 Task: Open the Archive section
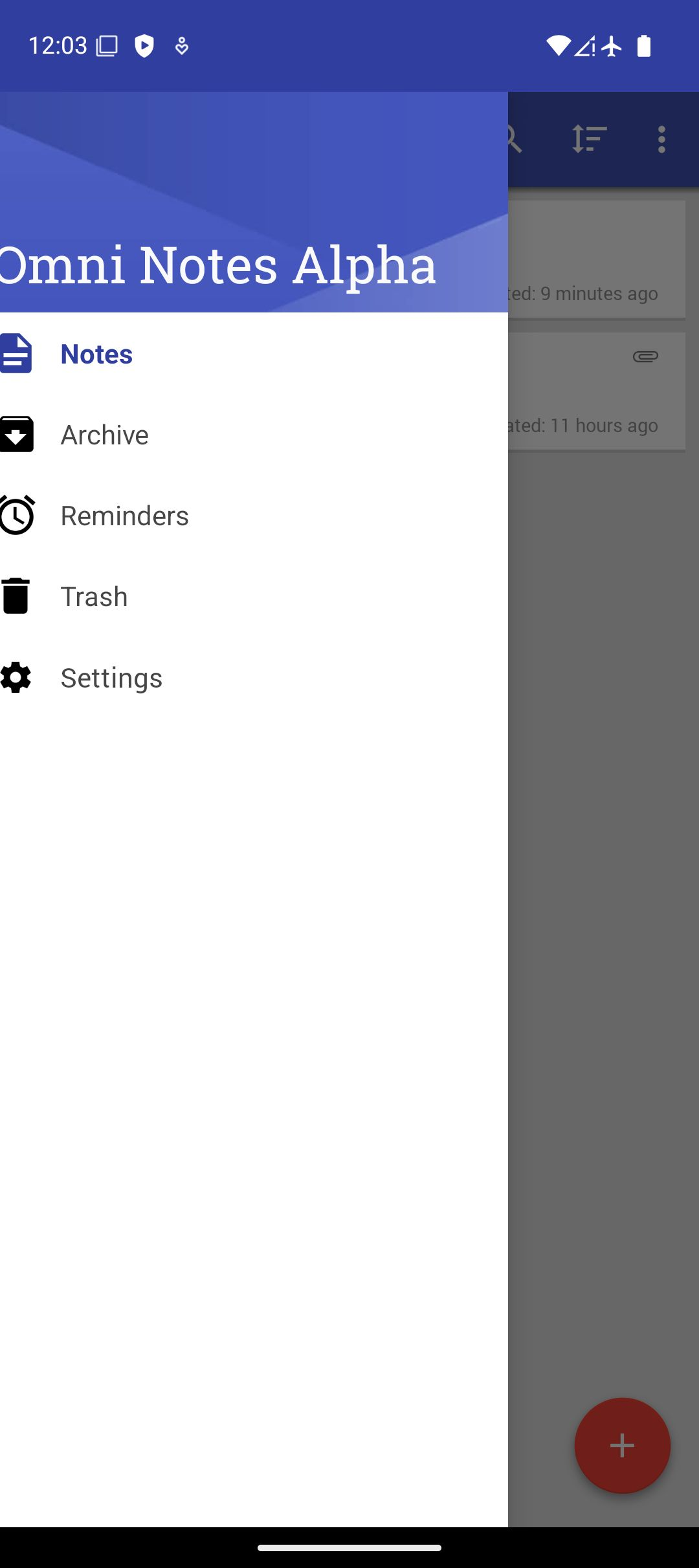[x=104, y=435]
